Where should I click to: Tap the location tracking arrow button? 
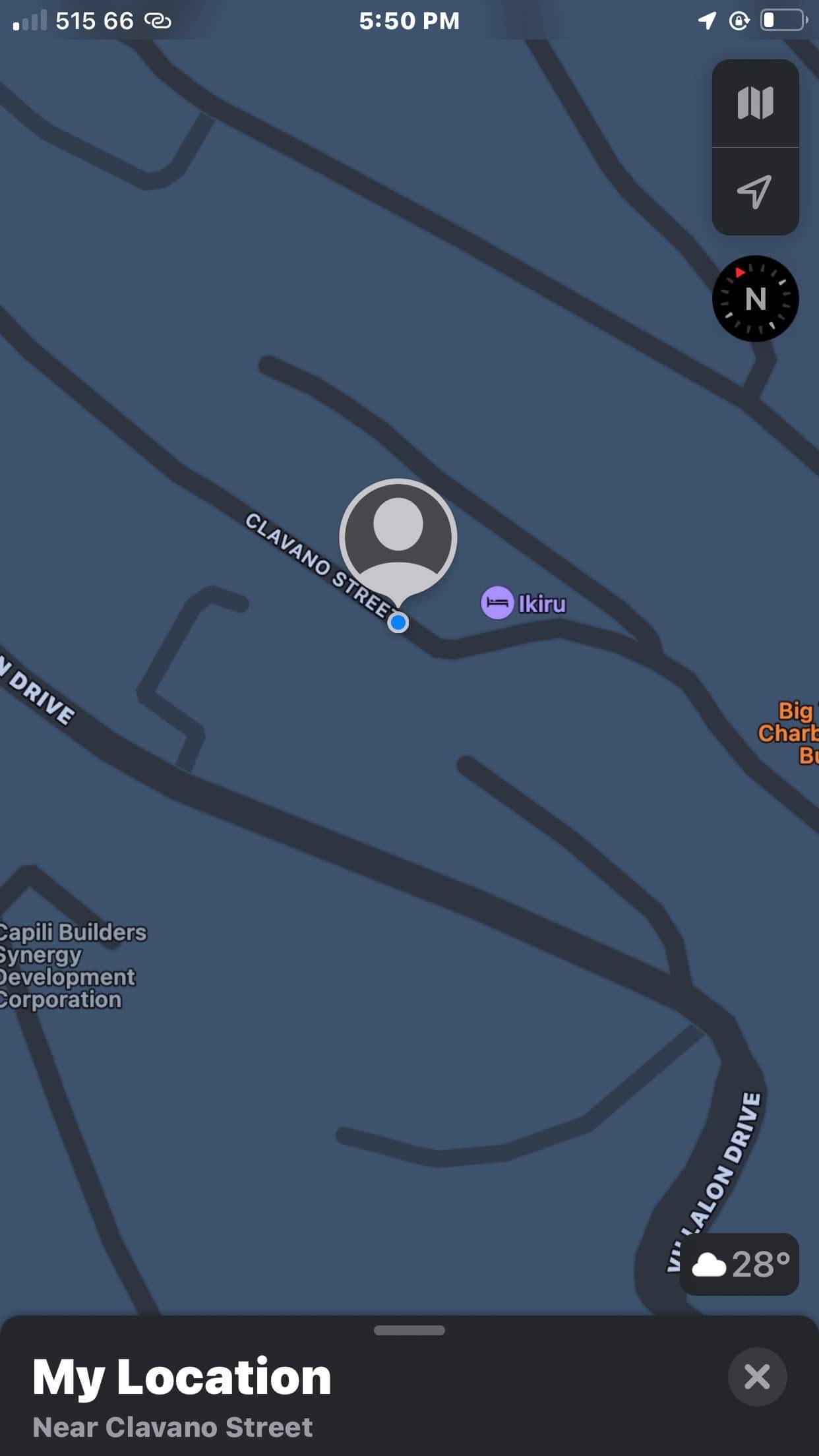[755, 192]
